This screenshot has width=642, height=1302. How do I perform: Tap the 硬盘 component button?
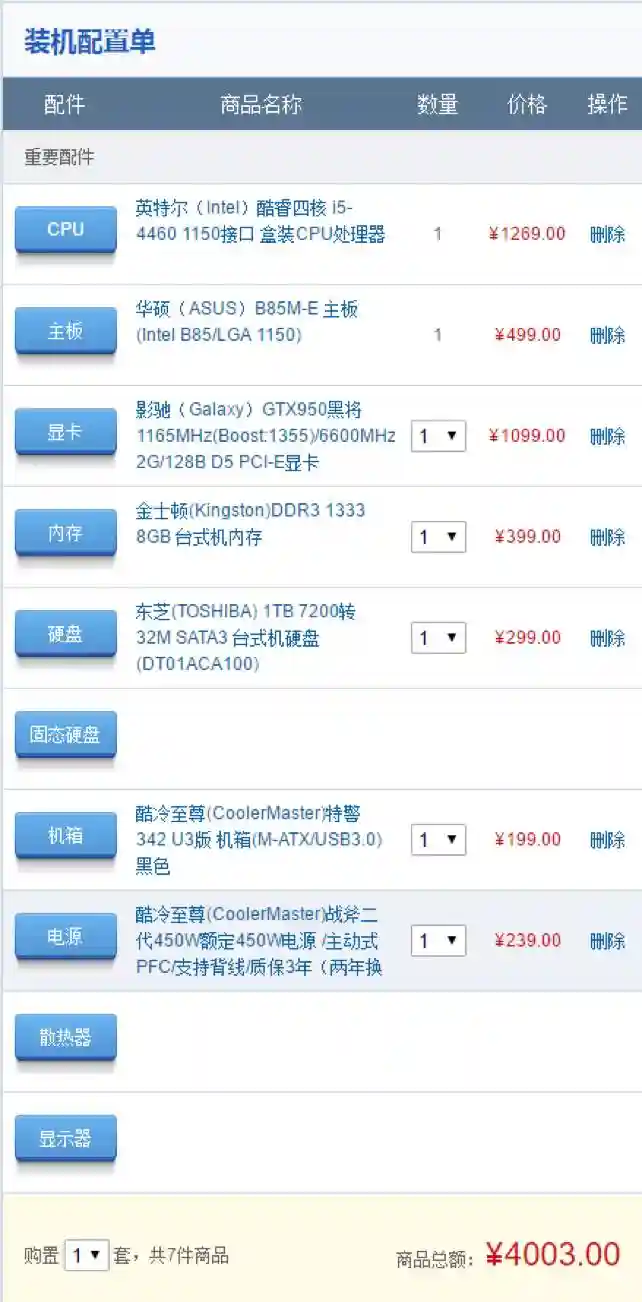tap(65, 634)
